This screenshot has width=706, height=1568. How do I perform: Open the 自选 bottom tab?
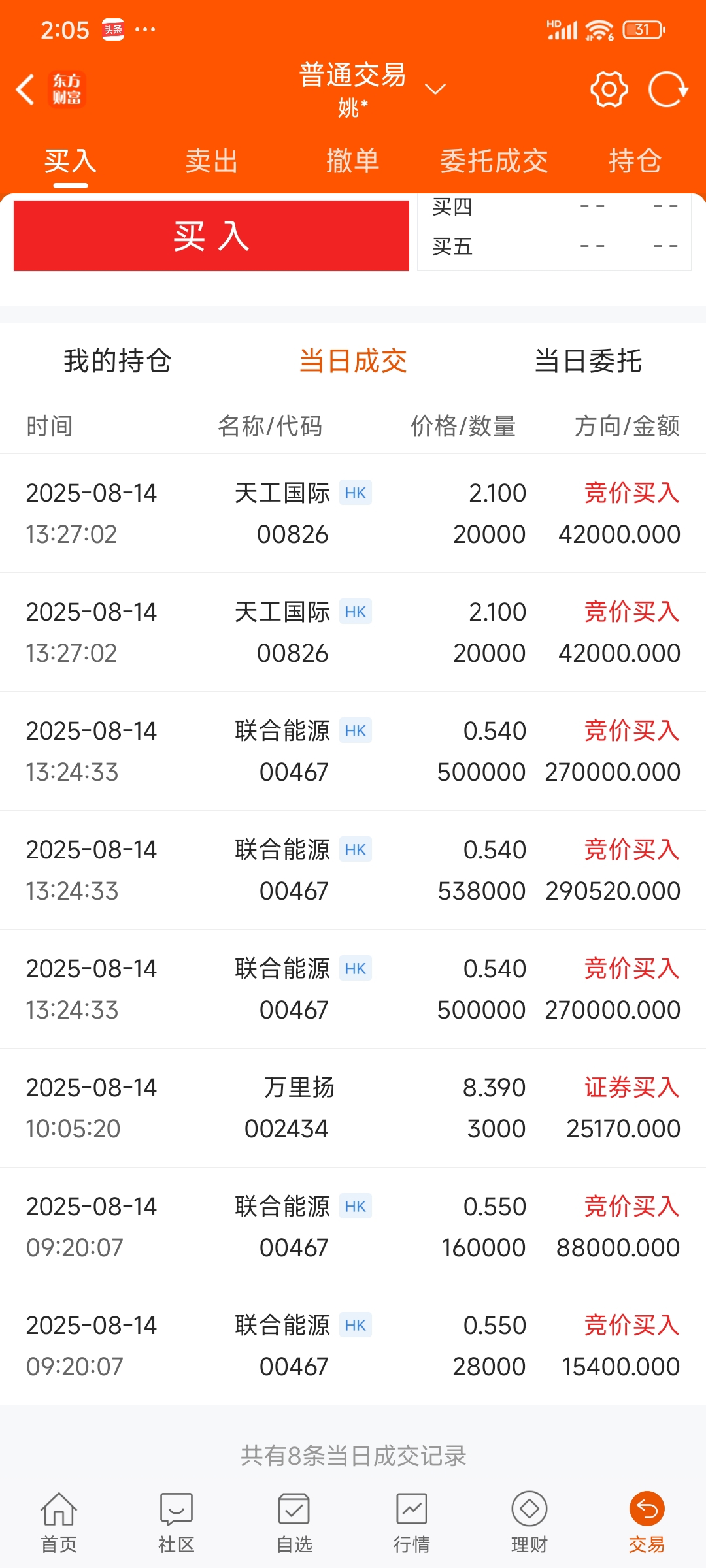point(294,1523)
